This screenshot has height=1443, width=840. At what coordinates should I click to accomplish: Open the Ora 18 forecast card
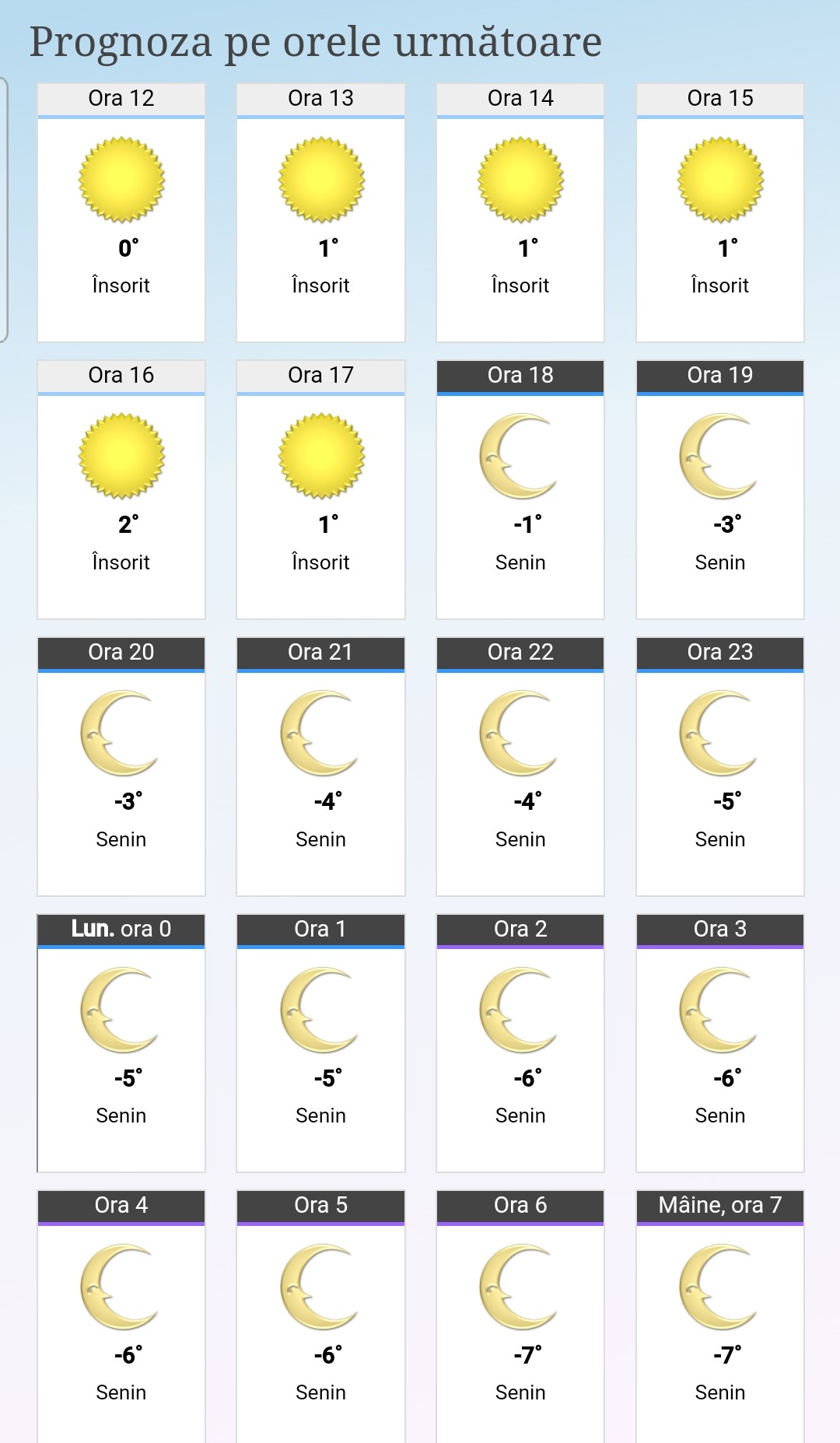(520, 489)
